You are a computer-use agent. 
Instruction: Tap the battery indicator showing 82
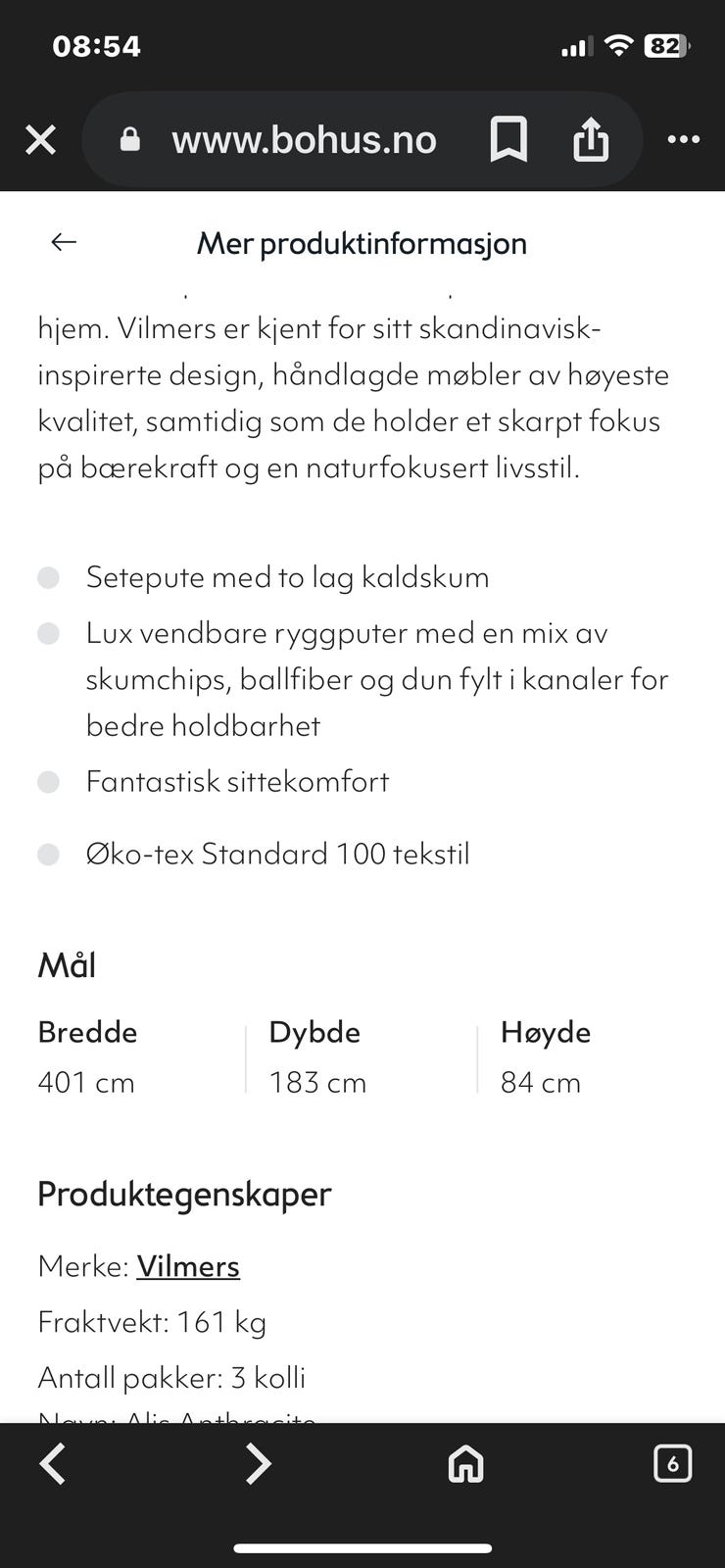pyautogui.click(x=665, y=44)
